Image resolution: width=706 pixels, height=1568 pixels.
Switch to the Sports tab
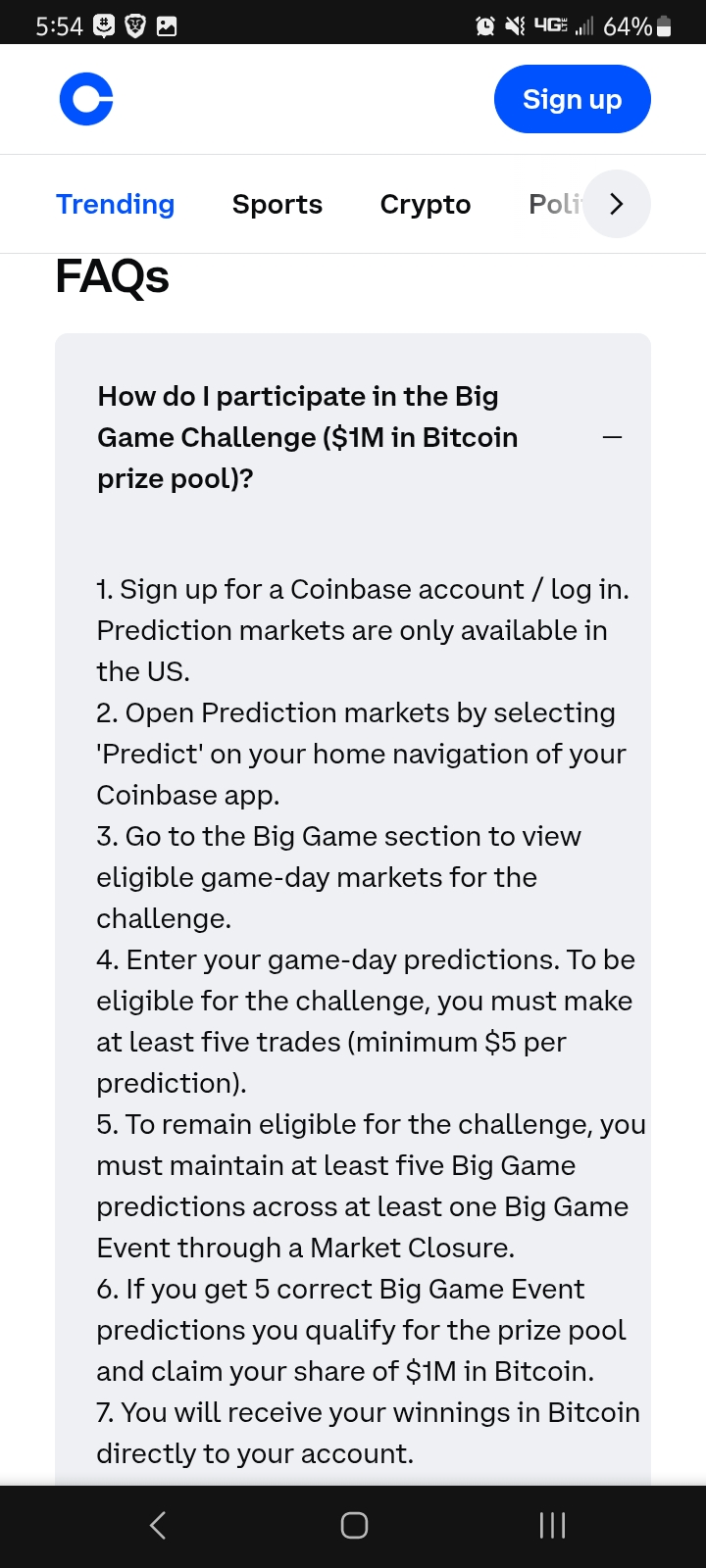pyautogui.click(x=277, y=204)
